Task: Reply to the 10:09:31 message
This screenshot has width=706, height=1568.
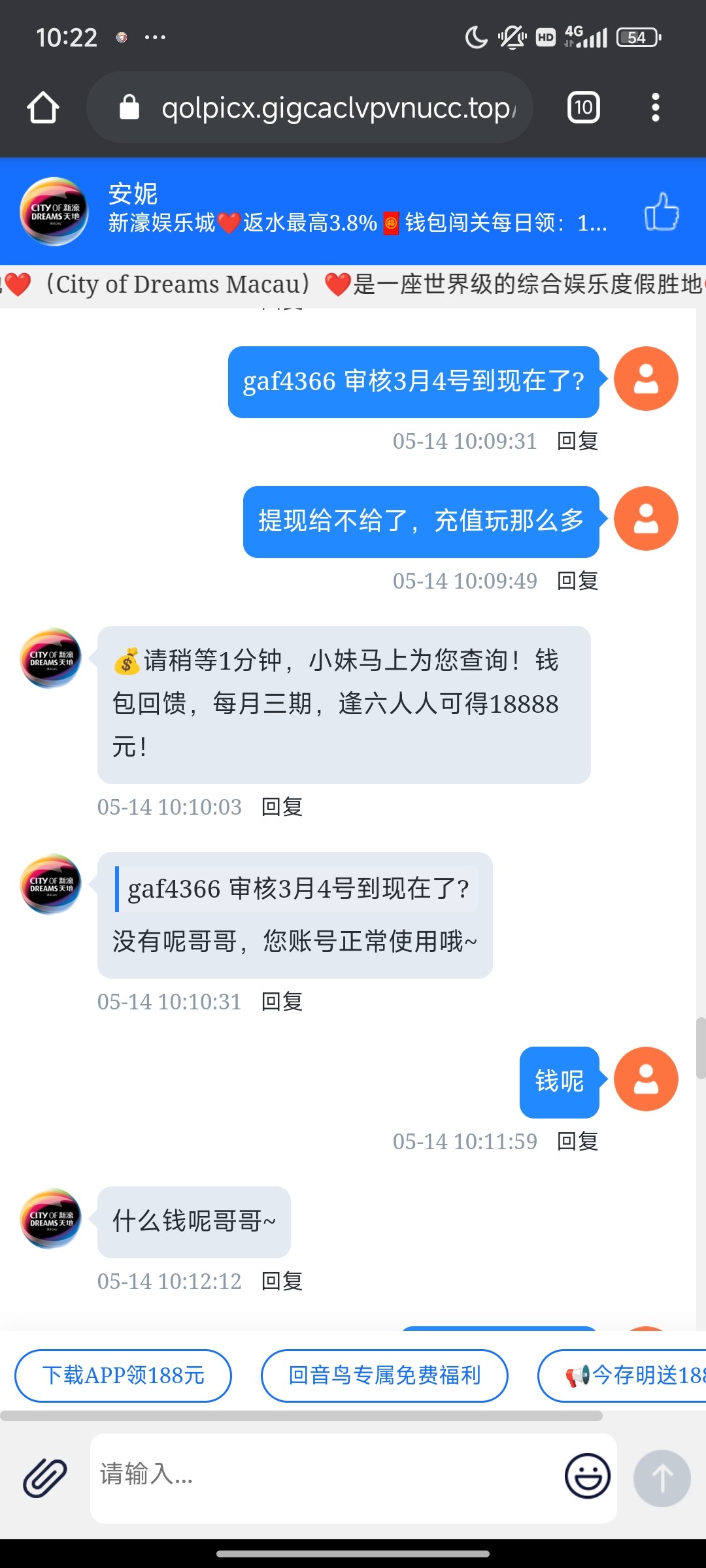Action: pyautogui.click(x=577, y=442)
